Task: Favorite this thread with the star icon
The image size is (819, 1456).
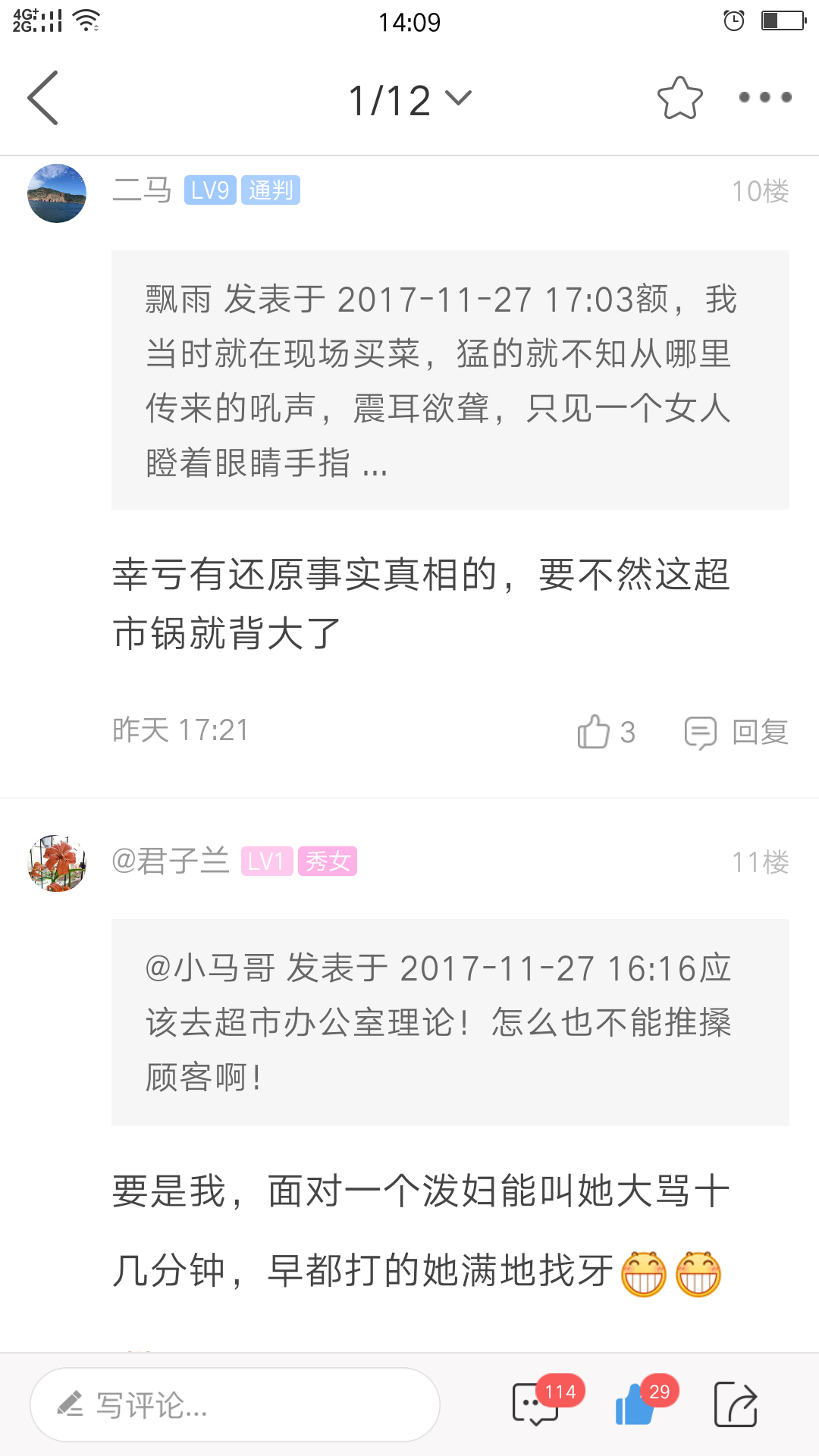Action: pos(679,98)
